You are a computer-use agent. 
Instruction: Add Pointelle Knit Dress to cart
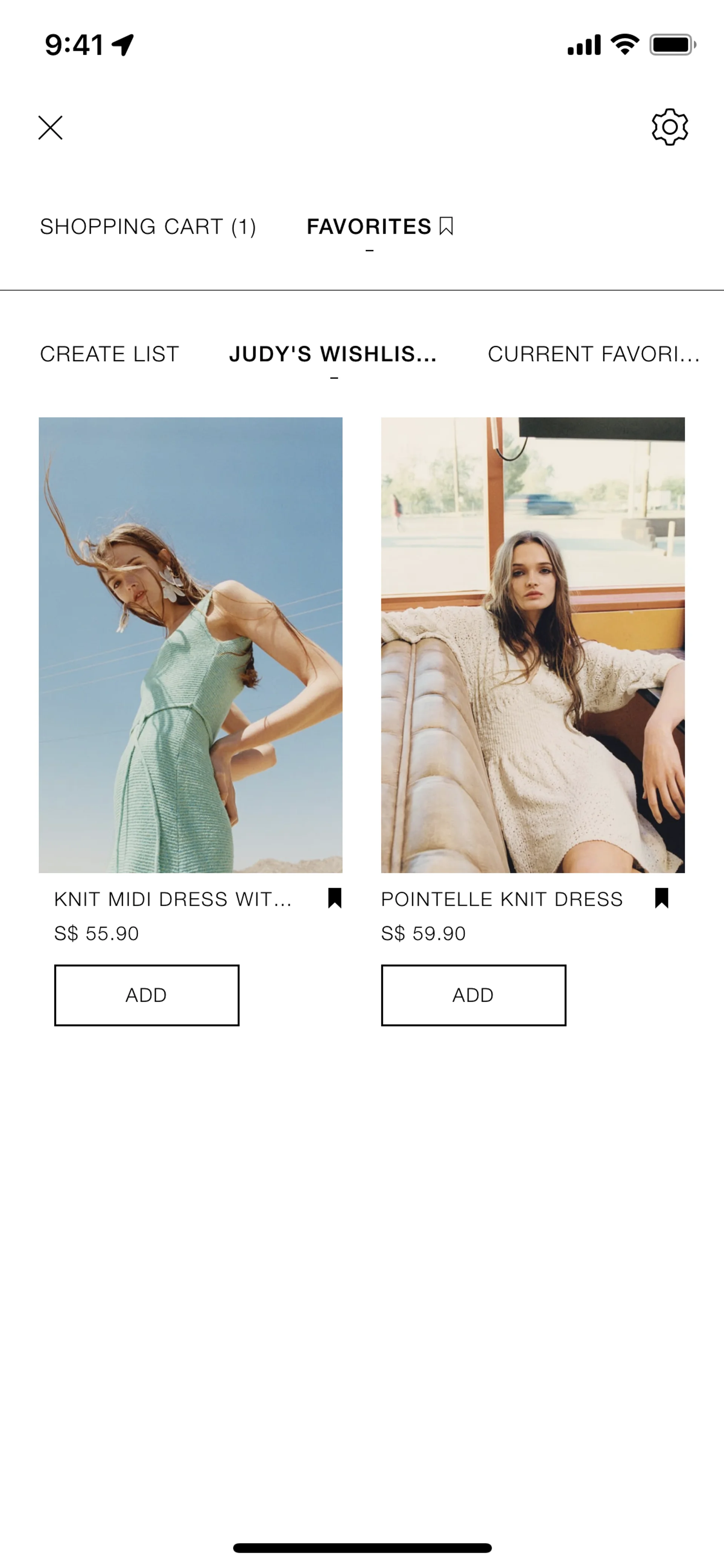coord(473,995)
